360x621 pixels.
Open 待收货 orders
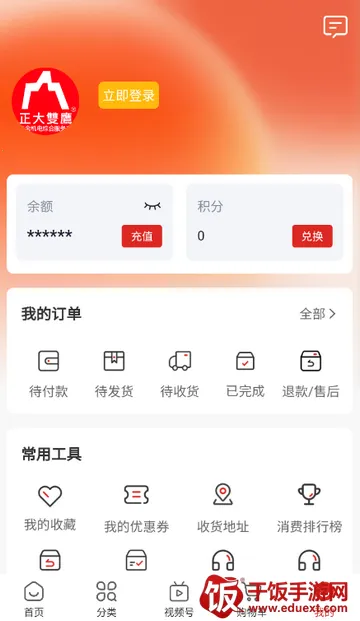pos(180,374)
